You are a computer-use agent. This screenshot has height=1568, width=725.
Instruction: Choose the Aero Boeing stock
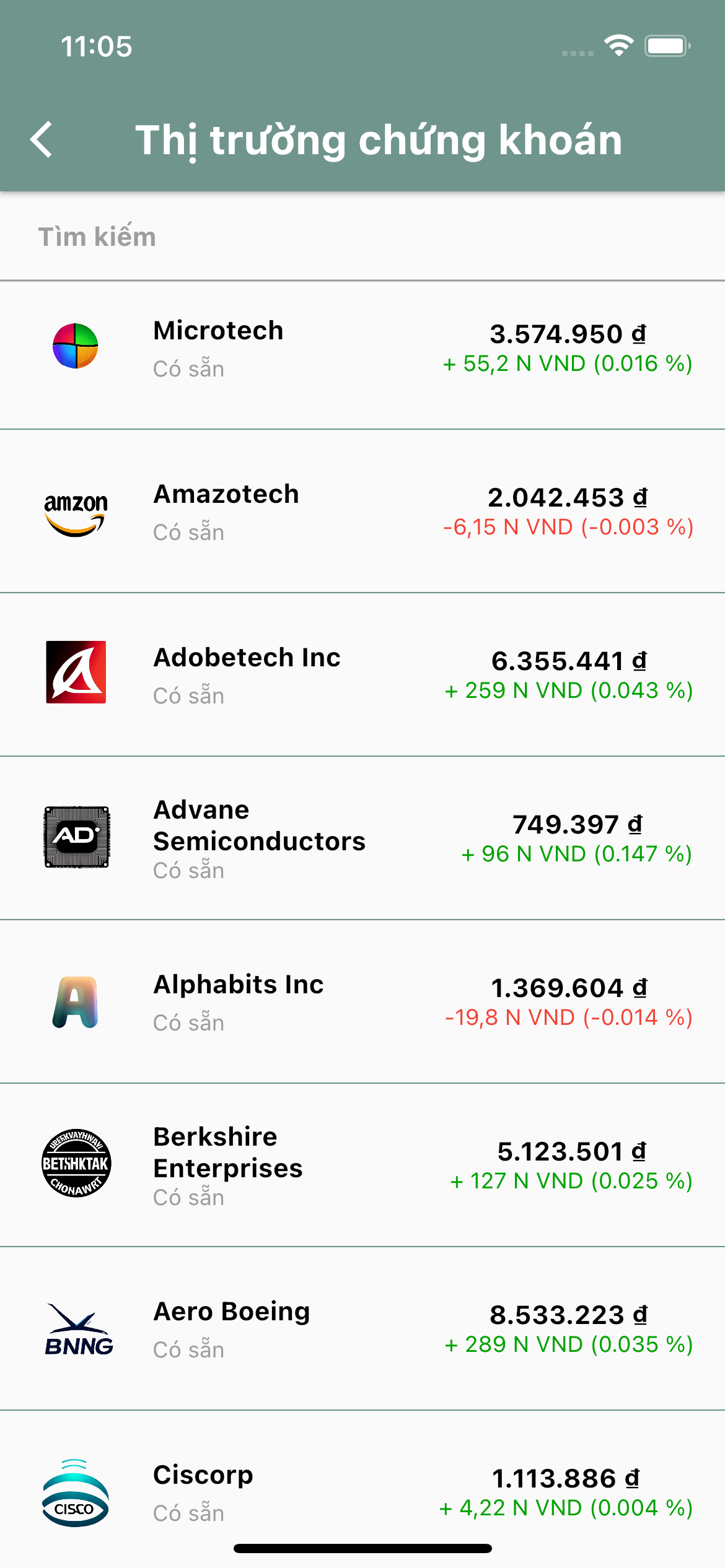362,1329
